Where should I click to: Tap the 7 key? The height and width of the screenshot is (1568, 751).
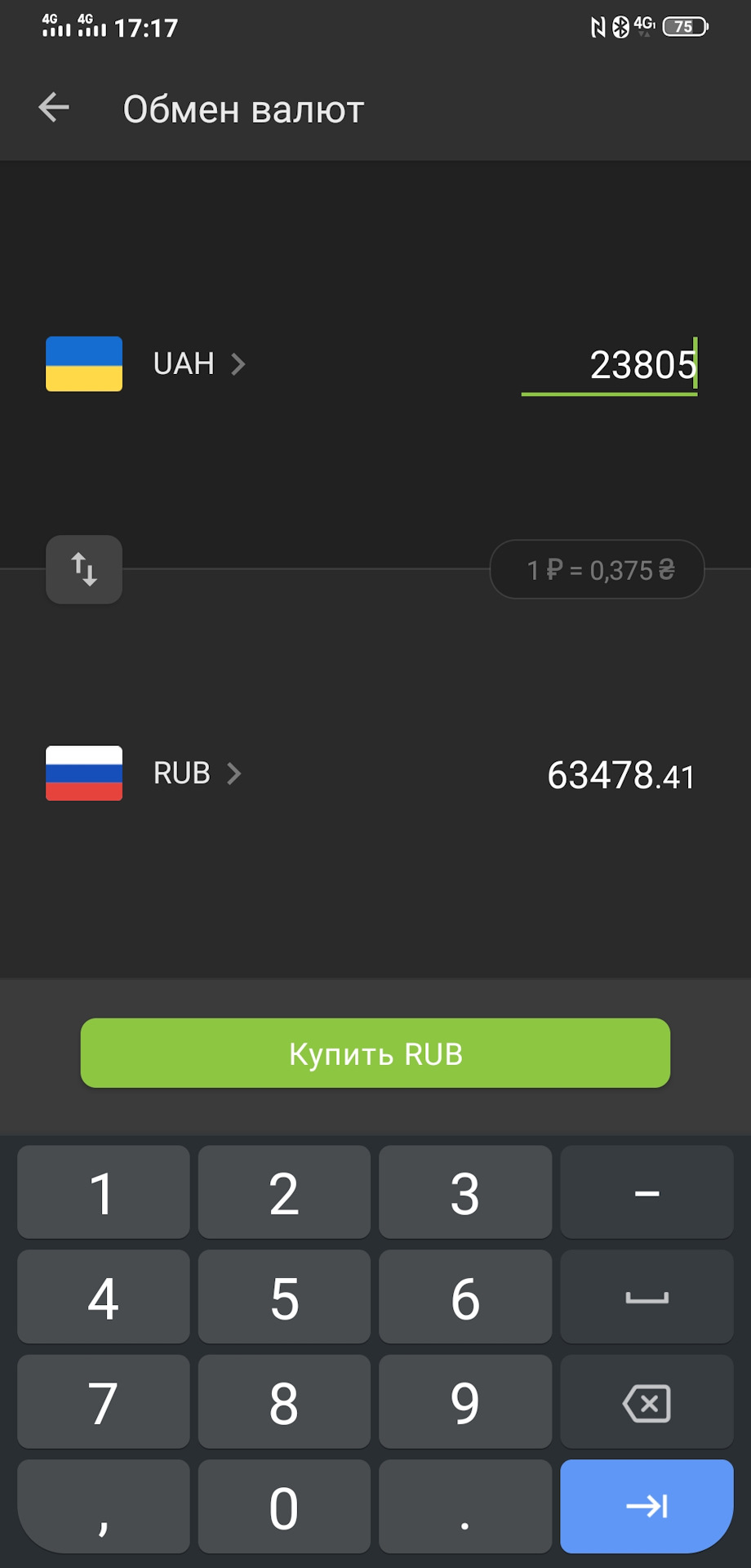tap(103, 1403)
